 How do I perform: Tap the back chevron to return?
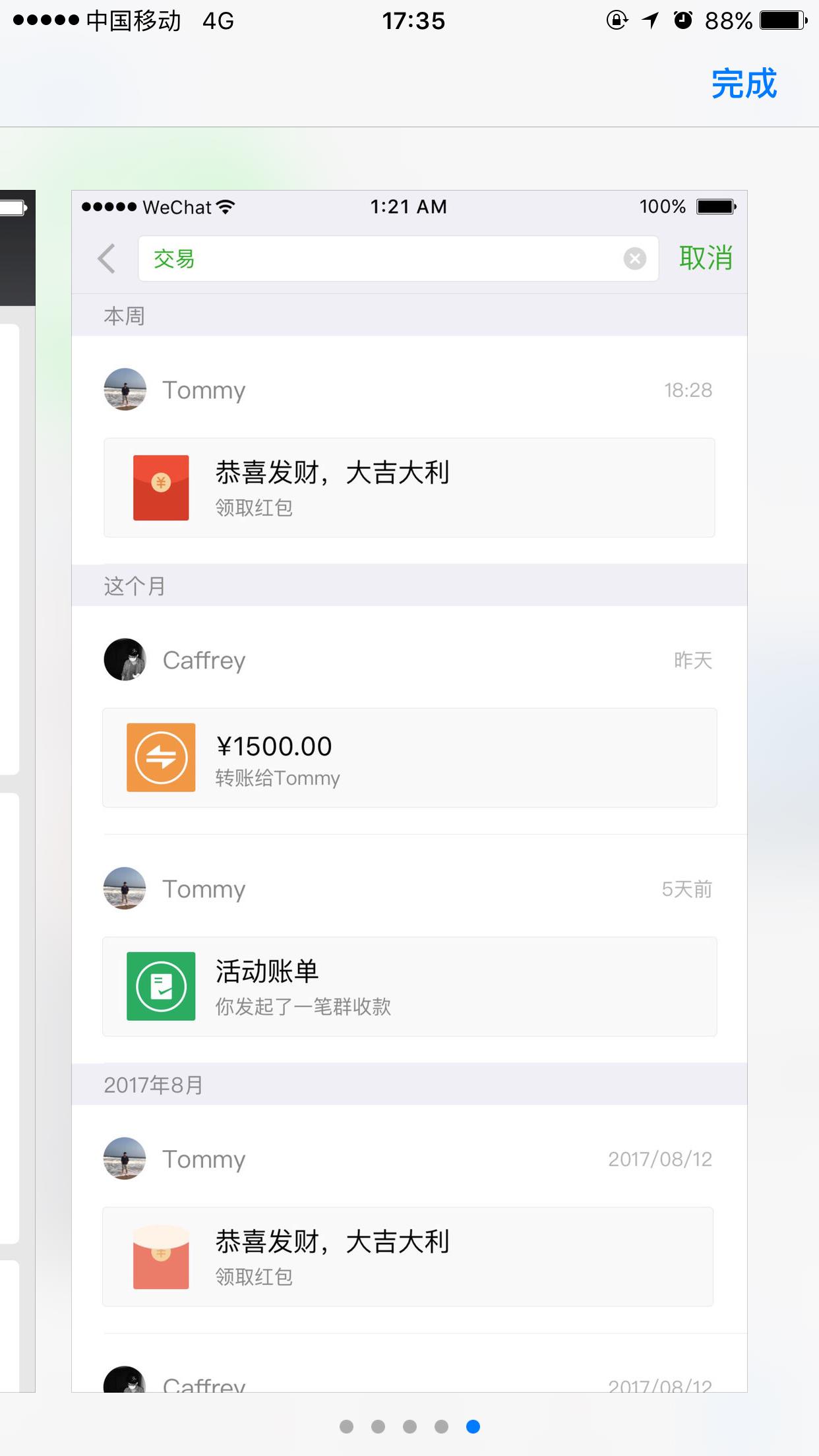point(107,258)
